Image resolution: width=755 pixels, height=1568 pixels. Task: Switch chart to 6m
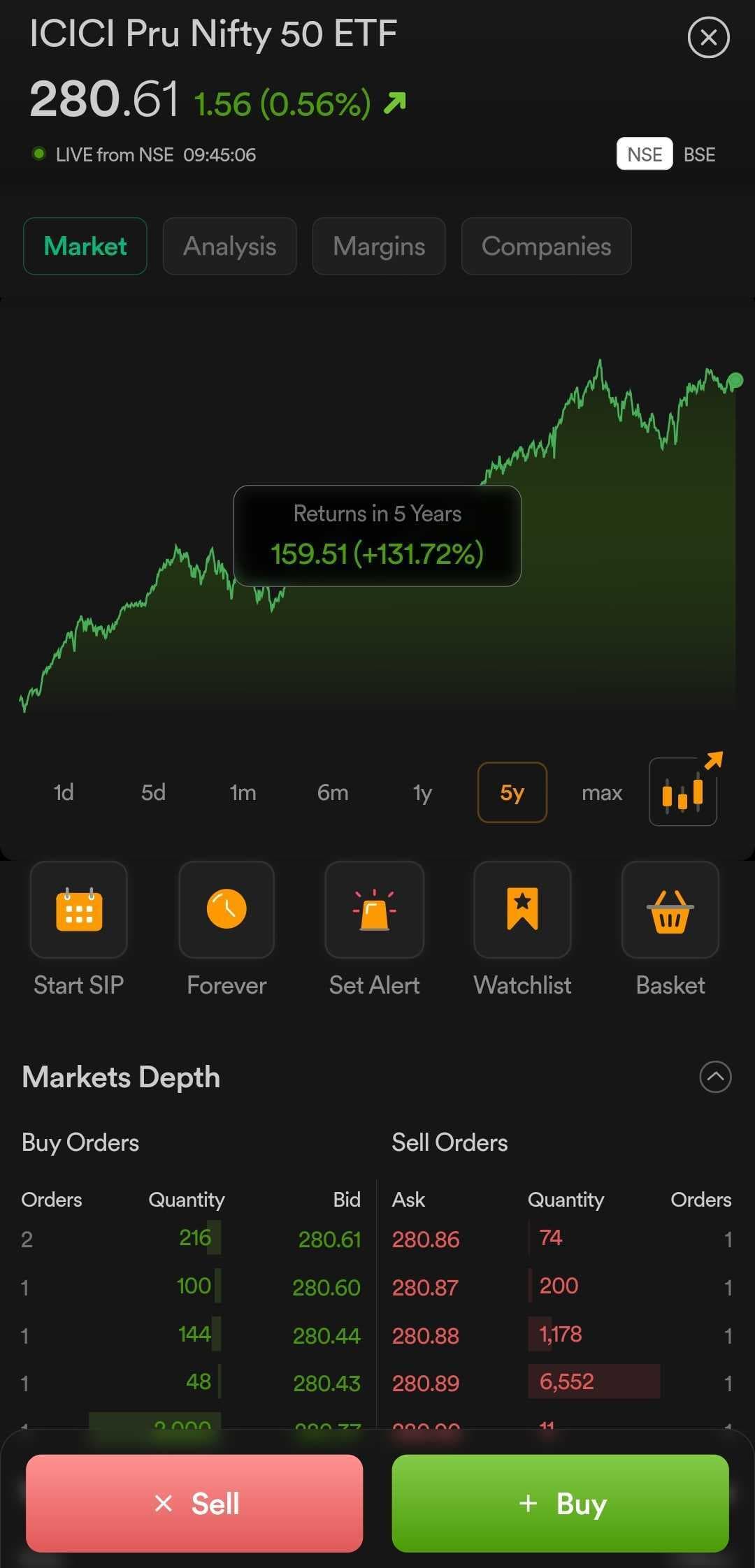click(333, 792)
